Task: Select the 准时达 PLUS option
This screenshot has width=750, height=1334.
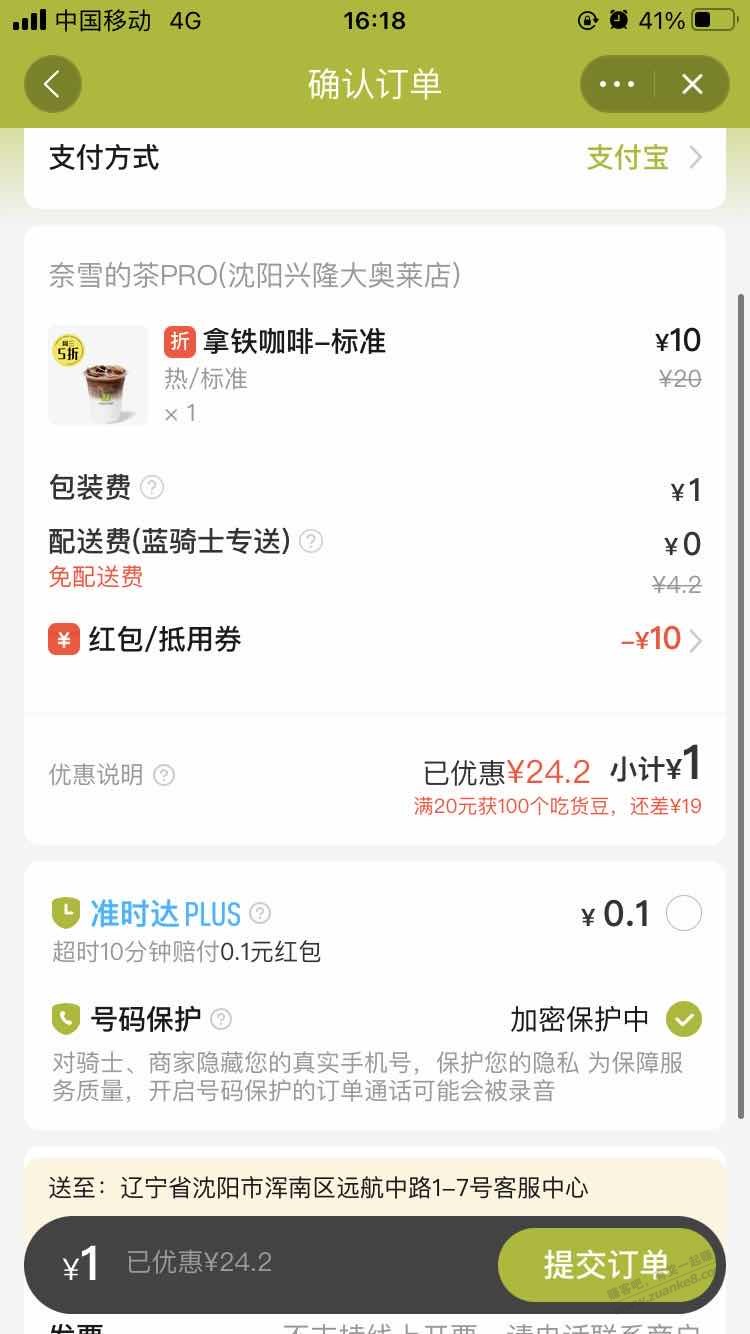Action: pyautogui.click(x=684, y=913)
